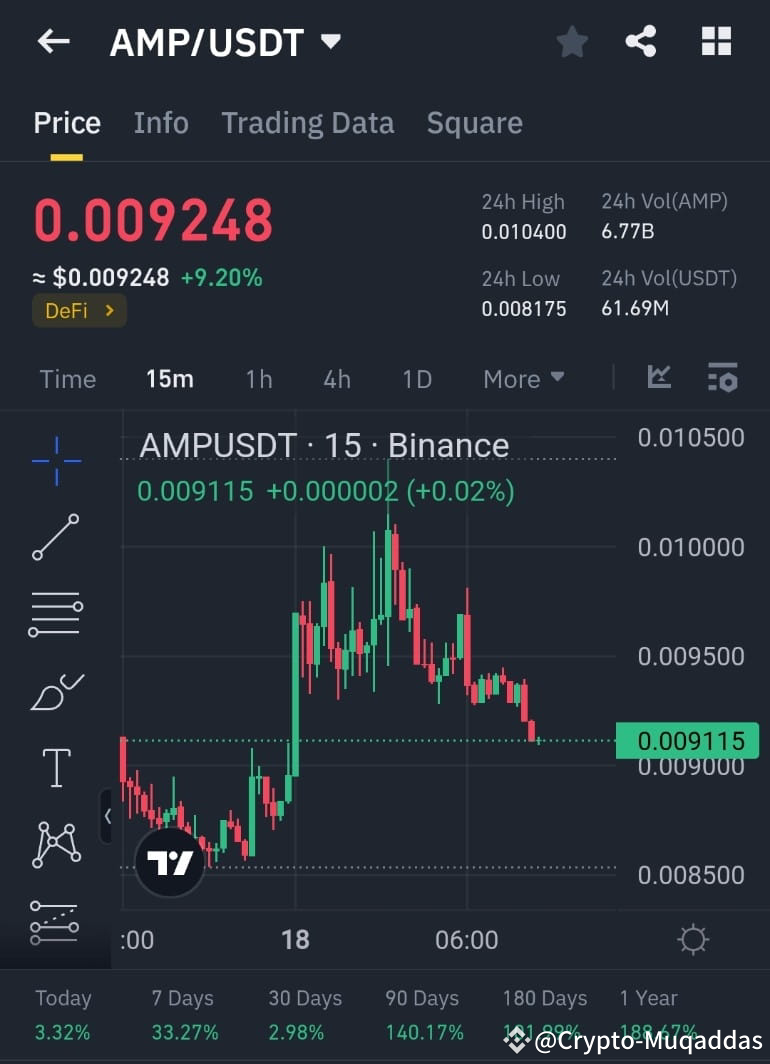Switch to the Square tab
Image resolution: width=770 pixels, height=1064 pixels.
474,122
